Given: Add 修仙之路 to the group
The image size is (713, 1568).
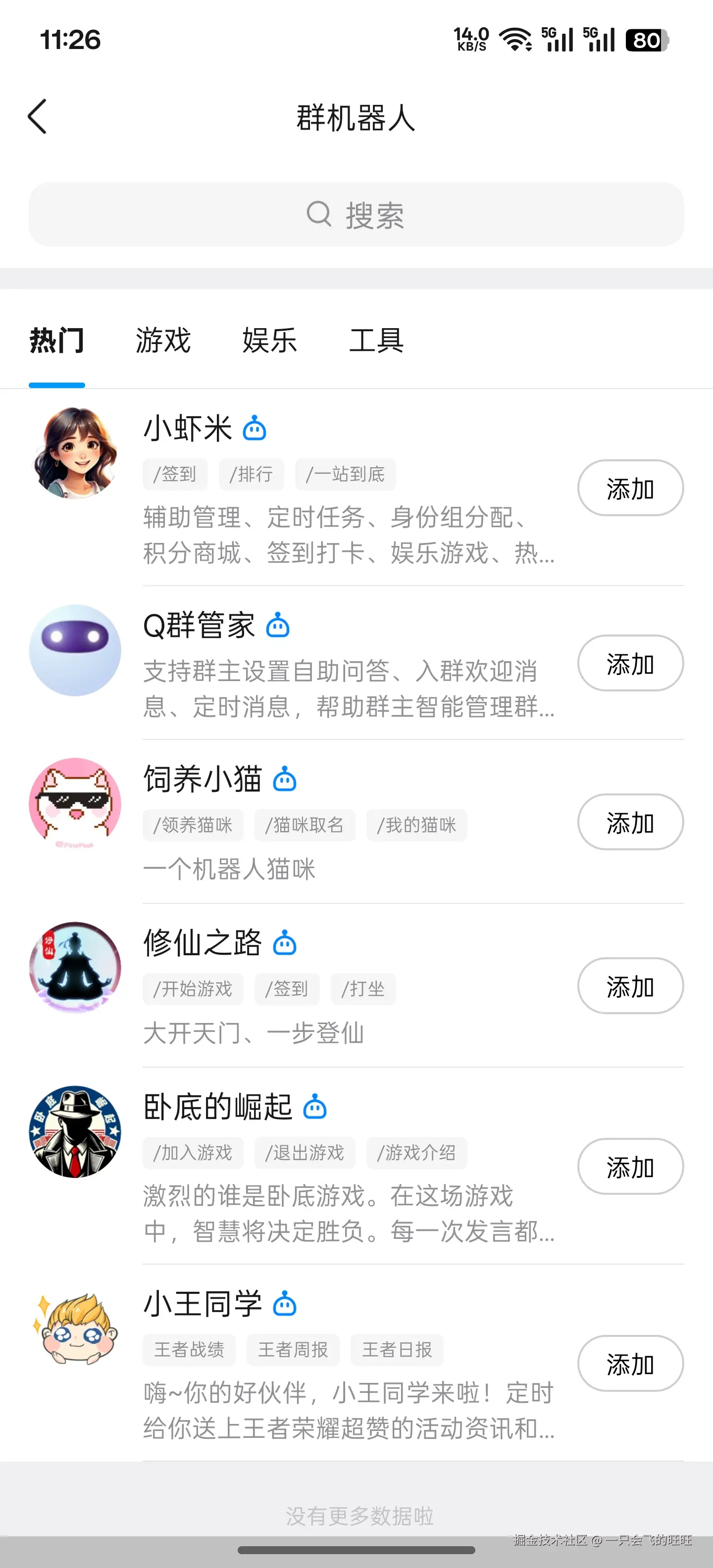Looking at the screenshot, I should pos(630,986).
